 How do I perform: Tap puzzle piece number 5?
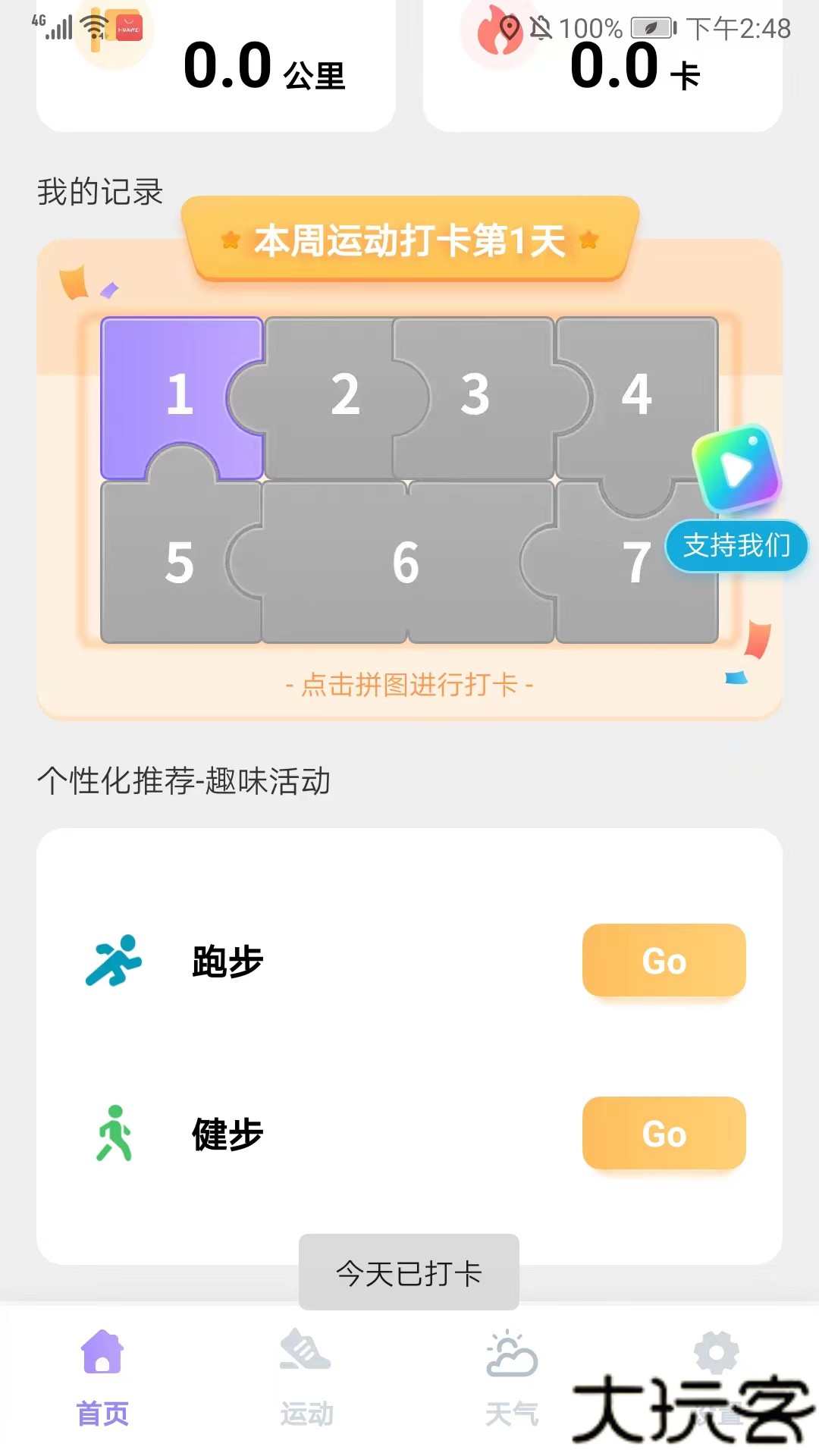point(180,563)
